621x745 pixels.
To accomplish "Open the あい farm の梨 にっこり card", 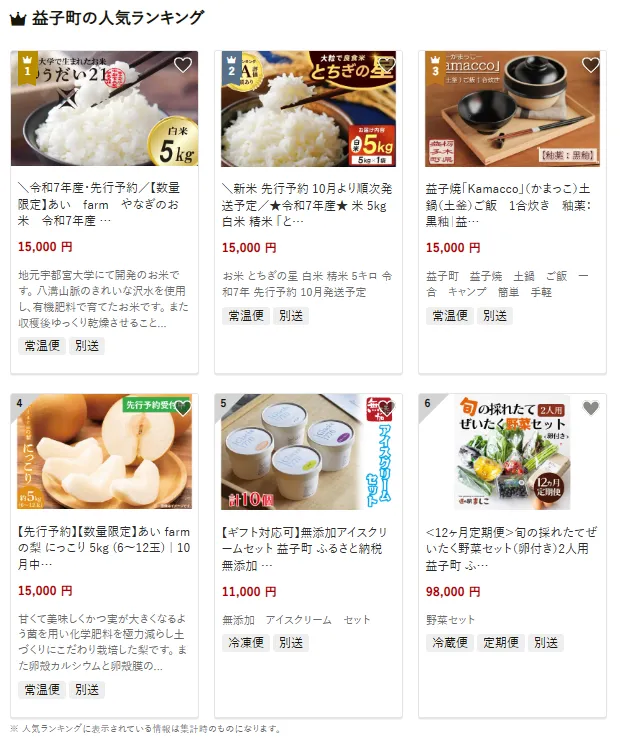I will click(104, 543).
